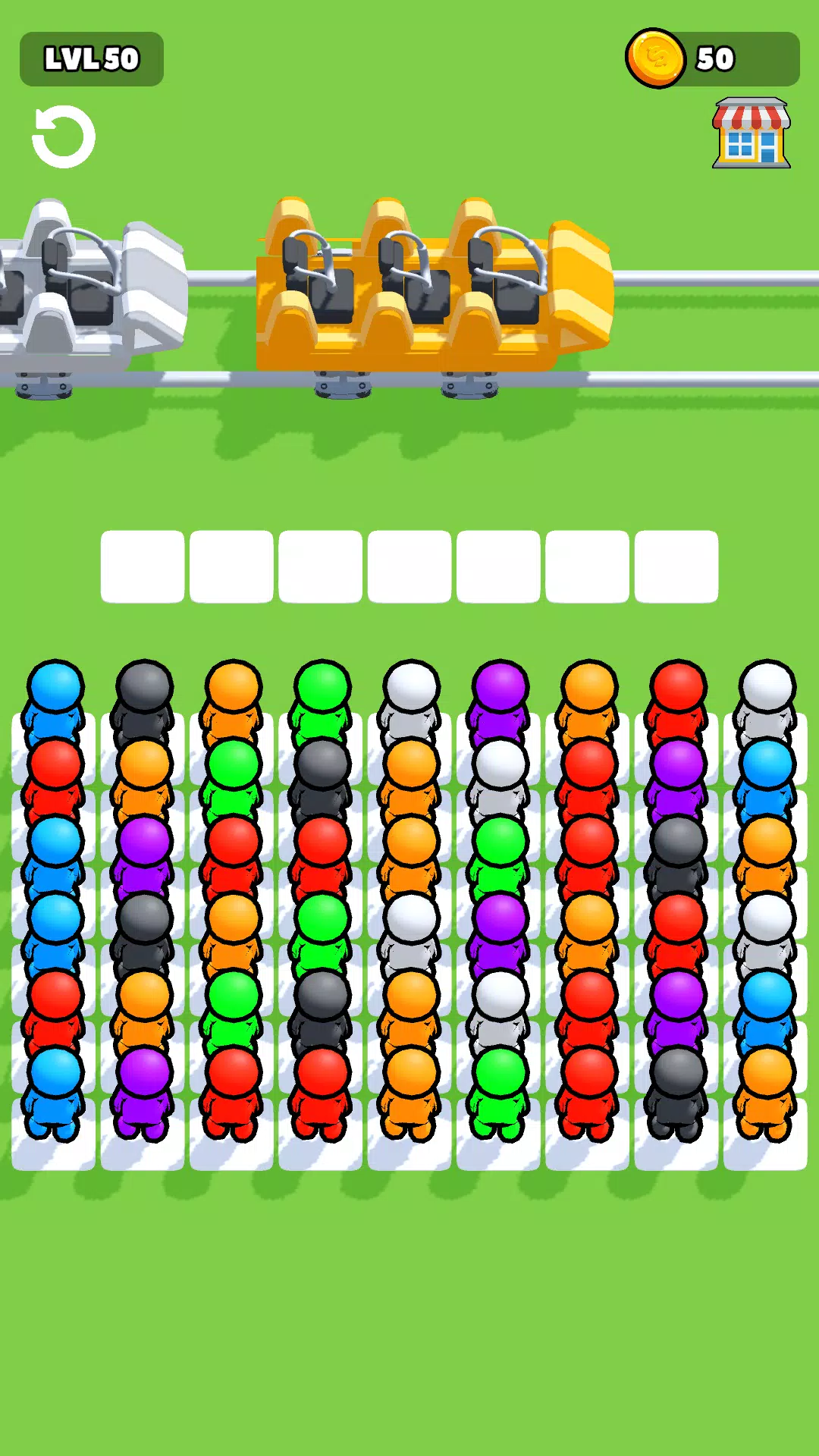Pick the green figure leading its queue
819x1456 pixels.
point(322,694)
